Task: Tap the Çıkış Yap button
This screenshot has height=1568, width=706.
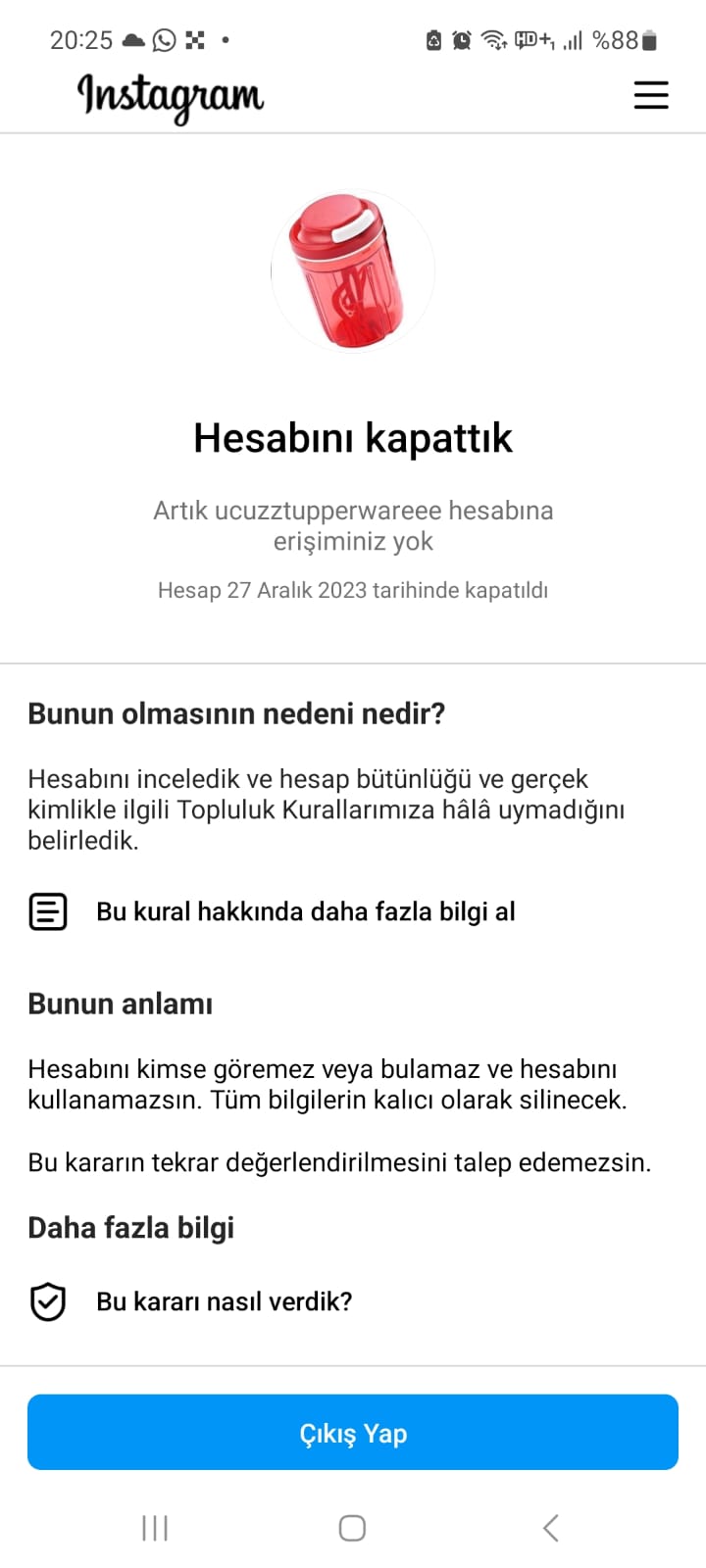Action: (353, 1433)
